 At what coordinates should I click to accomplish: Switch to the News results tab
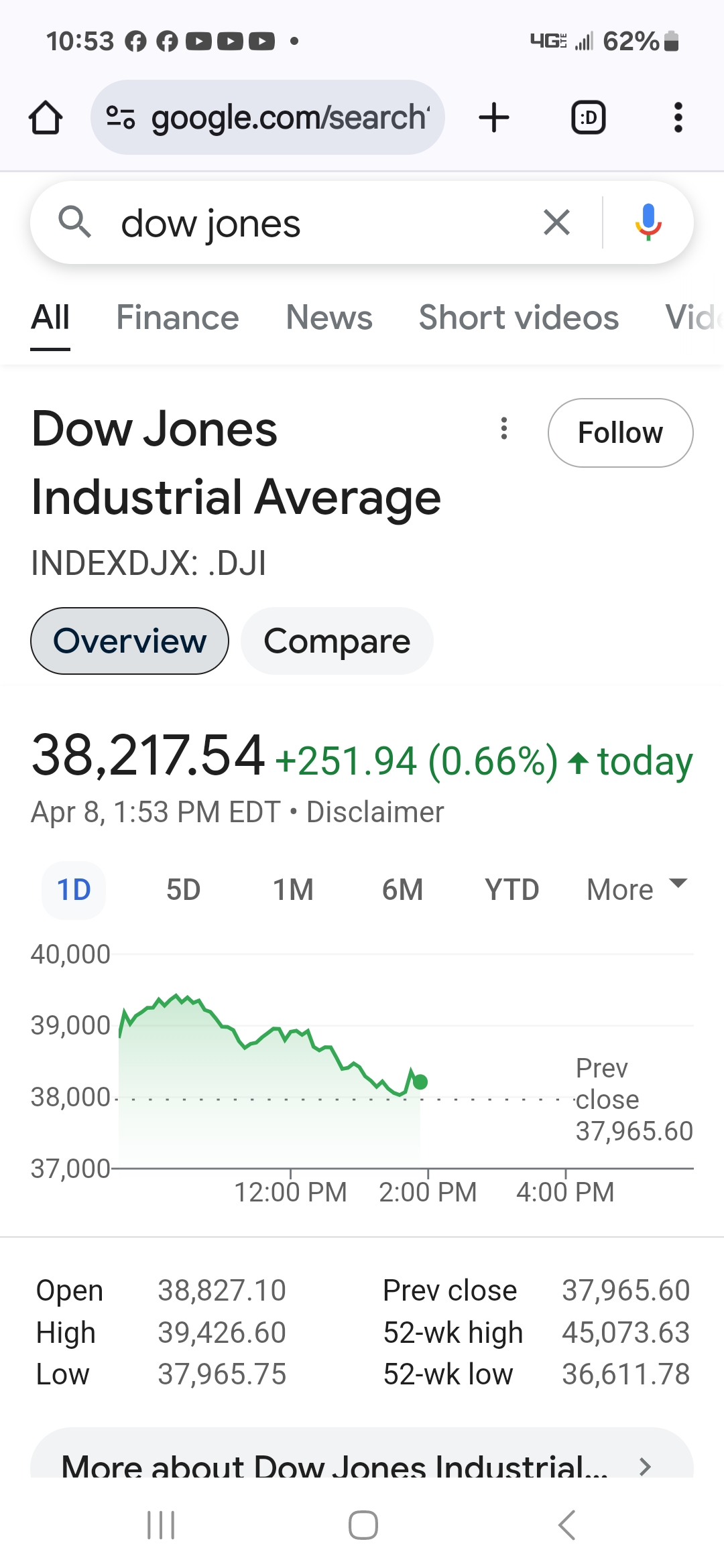click(328, 318)
